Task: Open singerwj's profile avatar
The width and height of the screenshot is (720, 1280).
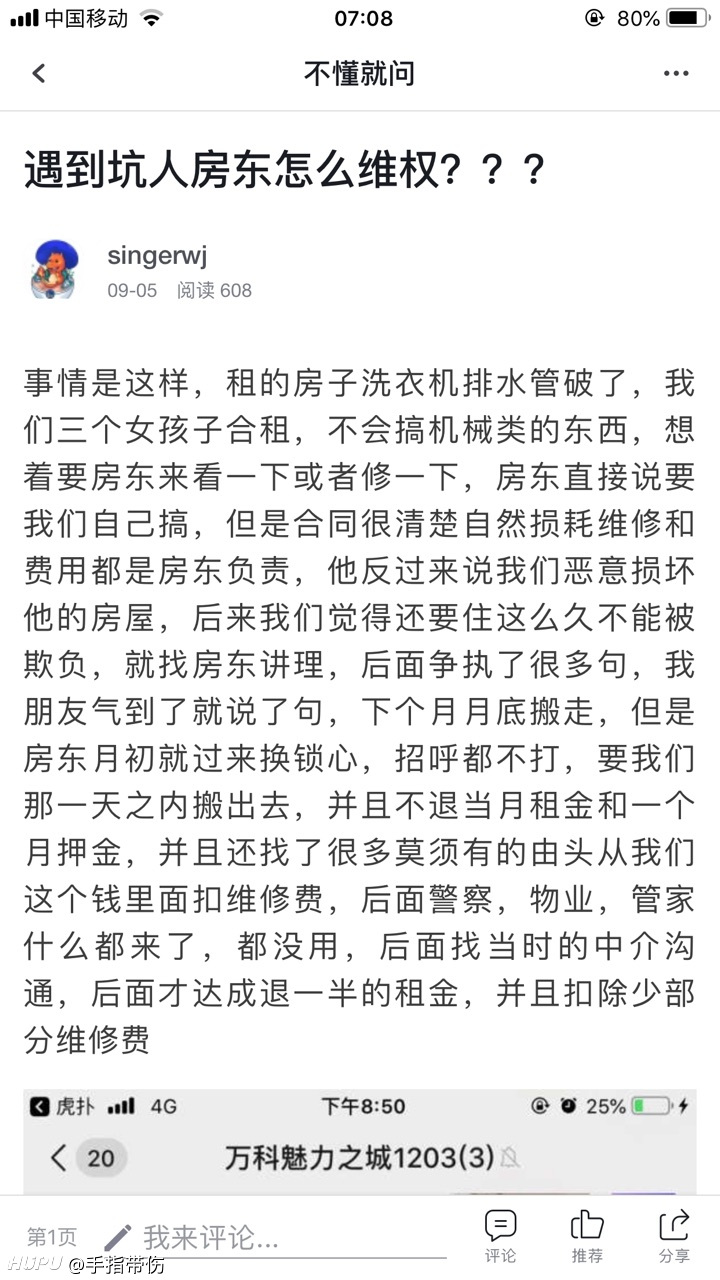Action: [x=55, y=270]
